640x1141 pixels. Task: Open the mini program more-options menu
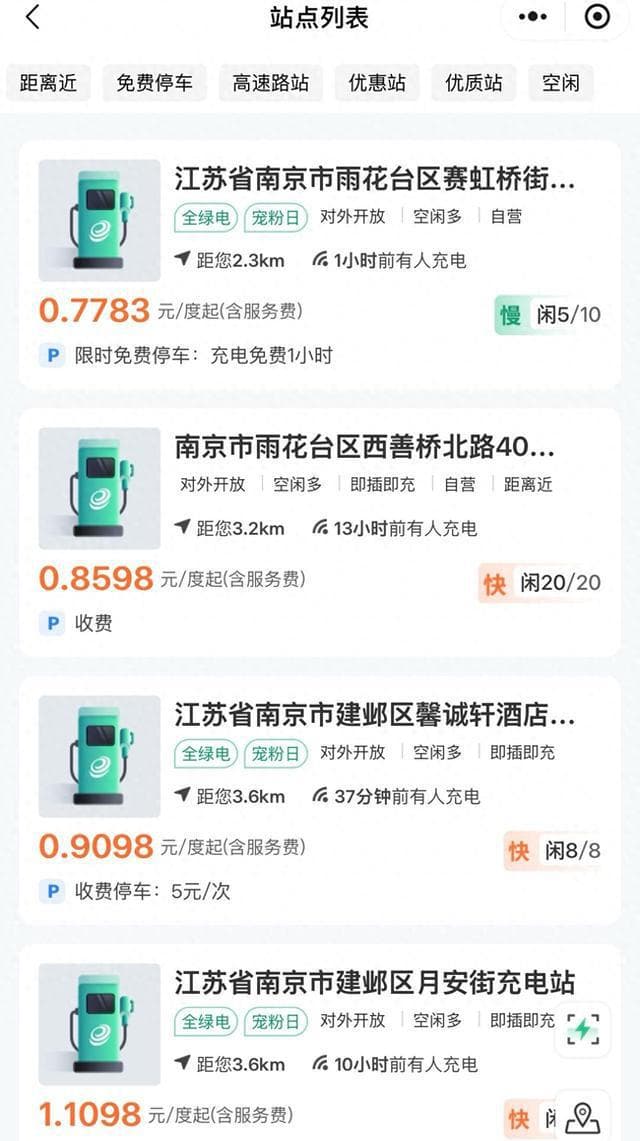coord(533,17)
